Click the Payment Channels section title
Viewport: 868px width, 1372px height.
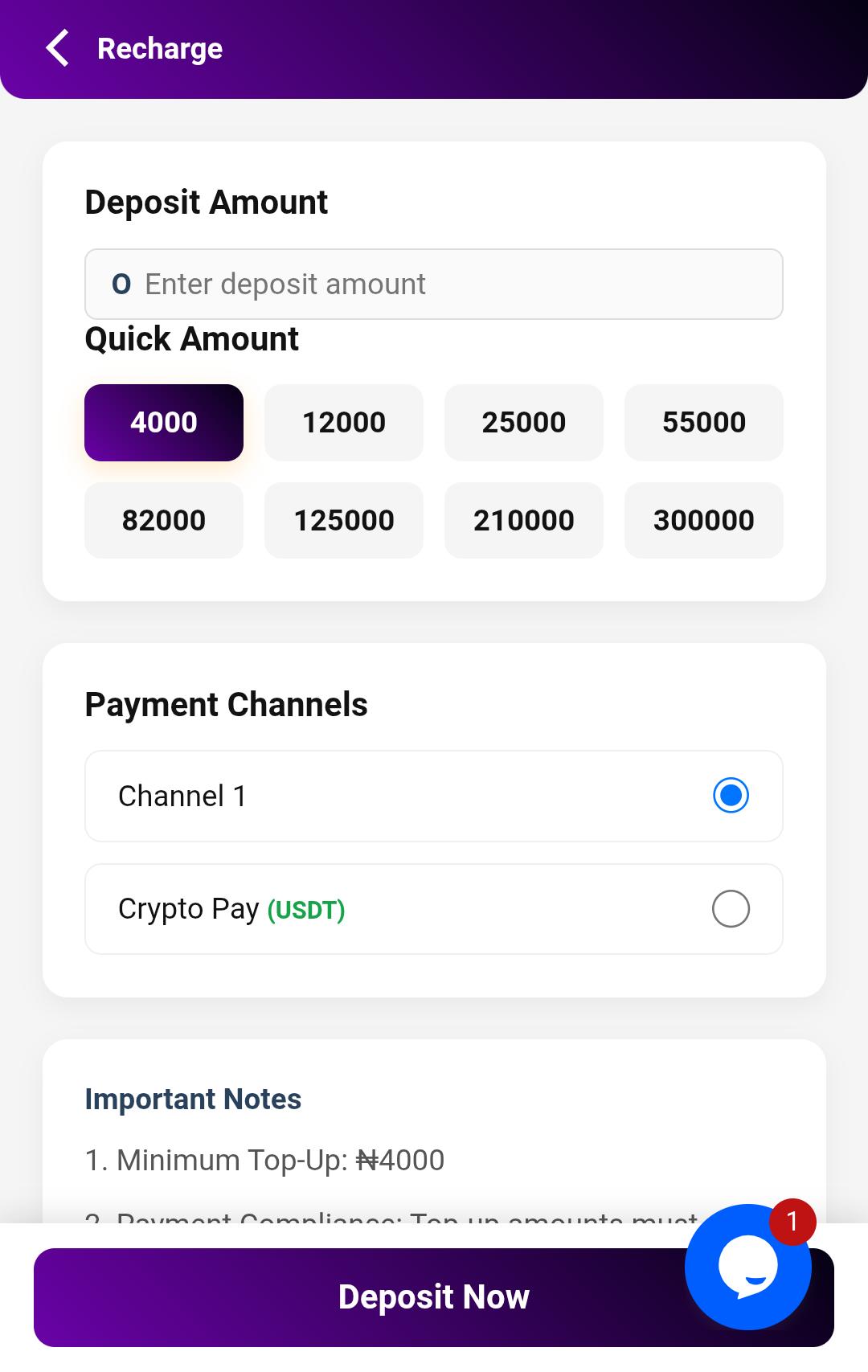pos(227,704)
